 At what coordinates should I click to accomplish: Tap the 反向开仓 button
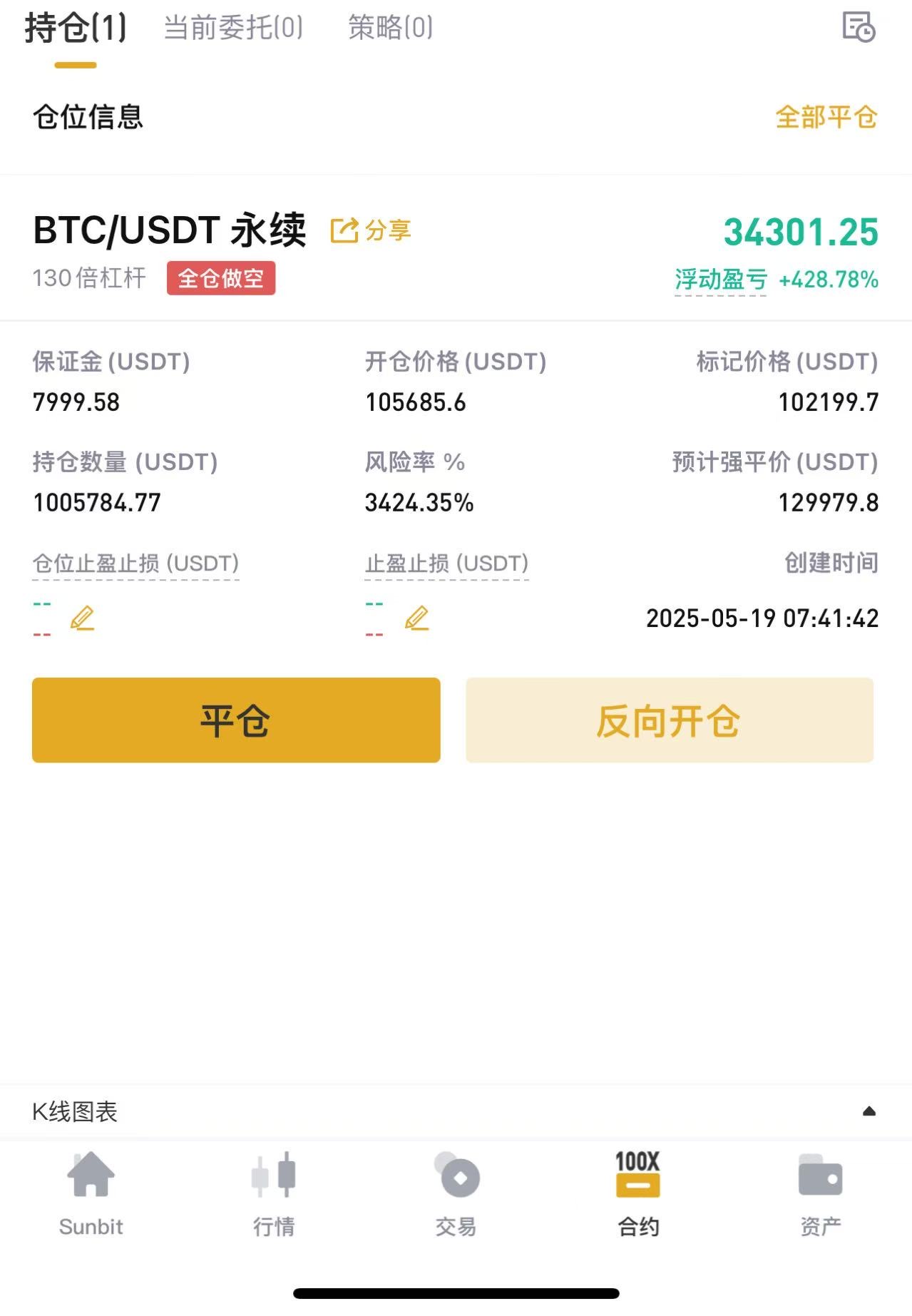[669, 720]
